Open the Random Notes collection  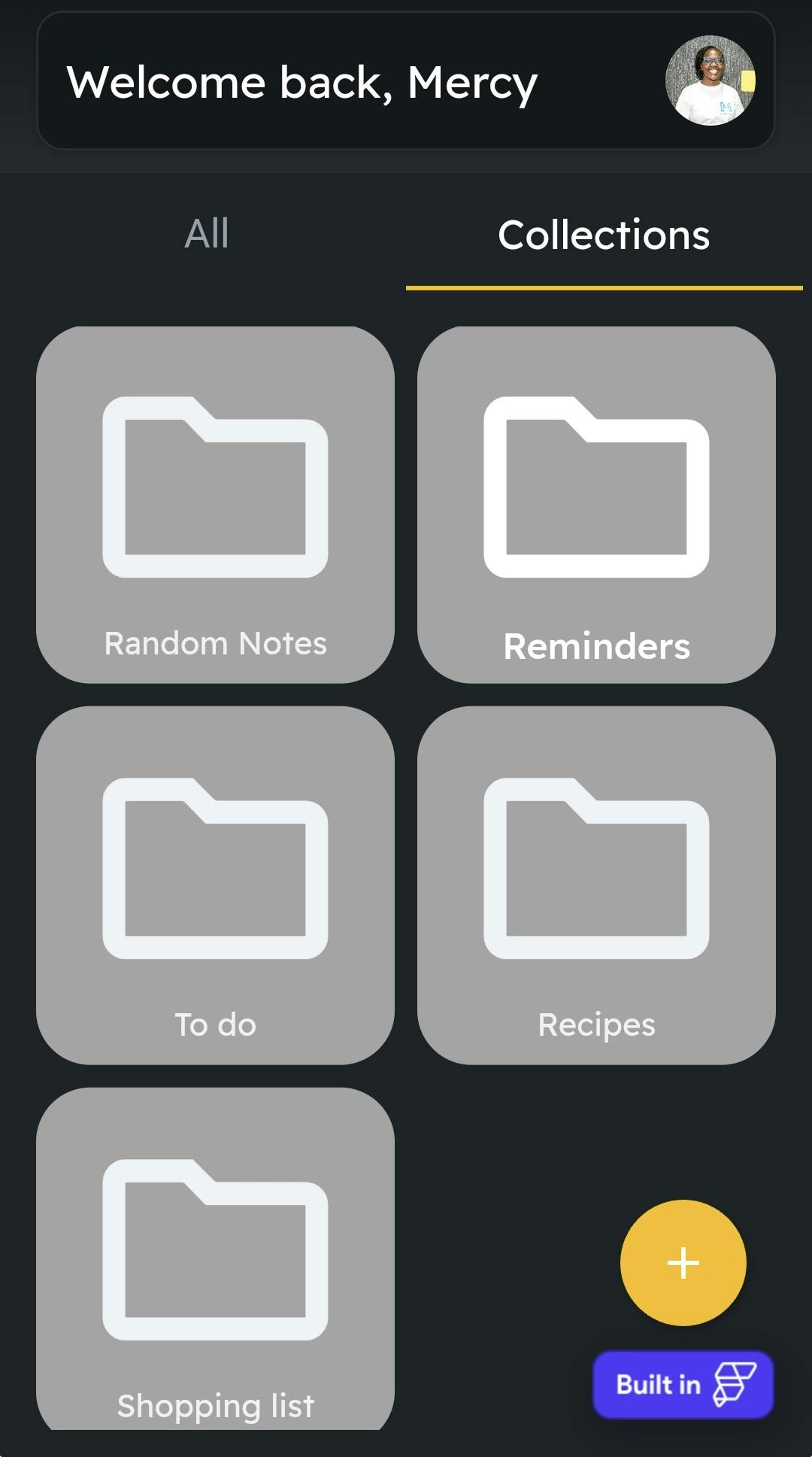(215, 505)
